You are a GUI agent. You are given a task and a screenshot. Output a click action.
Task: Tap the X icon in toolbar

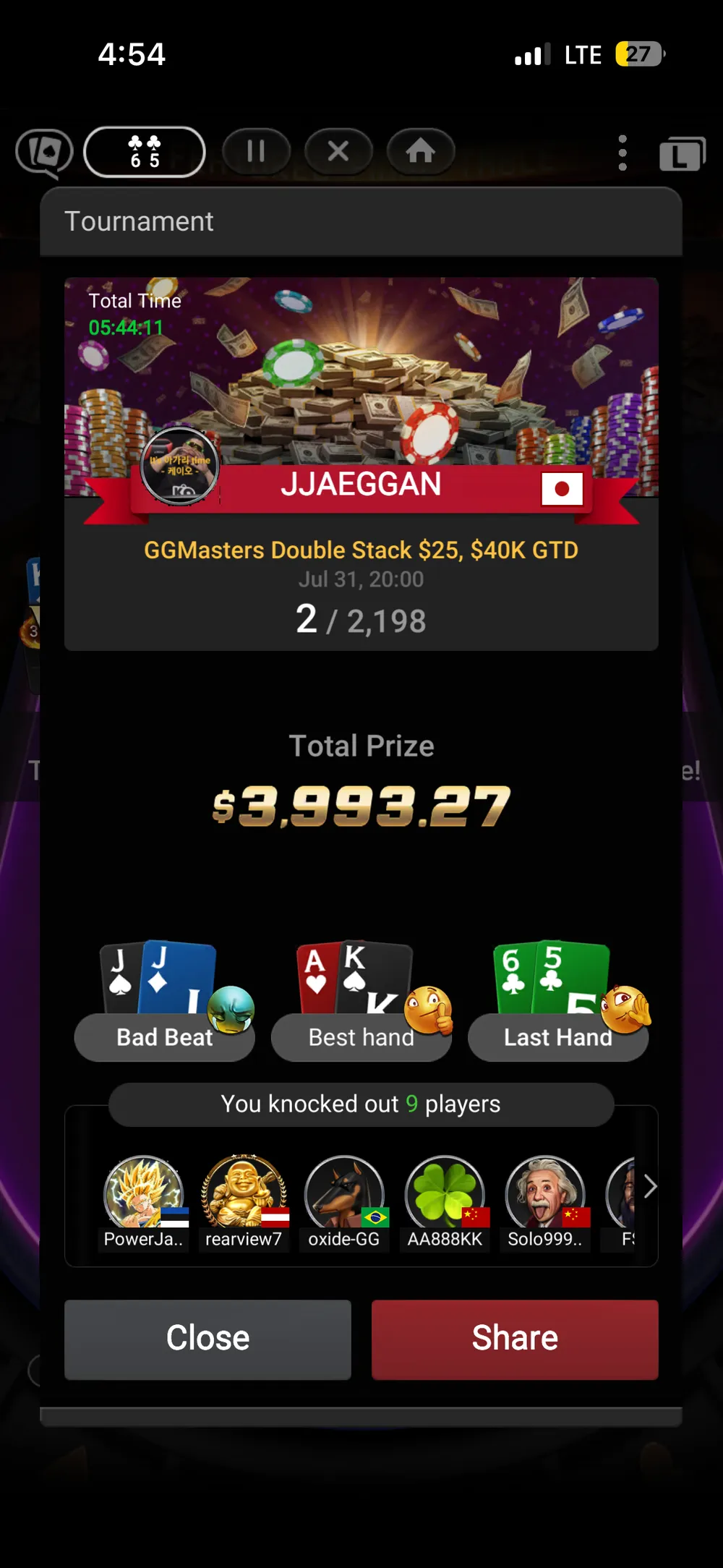338,151
